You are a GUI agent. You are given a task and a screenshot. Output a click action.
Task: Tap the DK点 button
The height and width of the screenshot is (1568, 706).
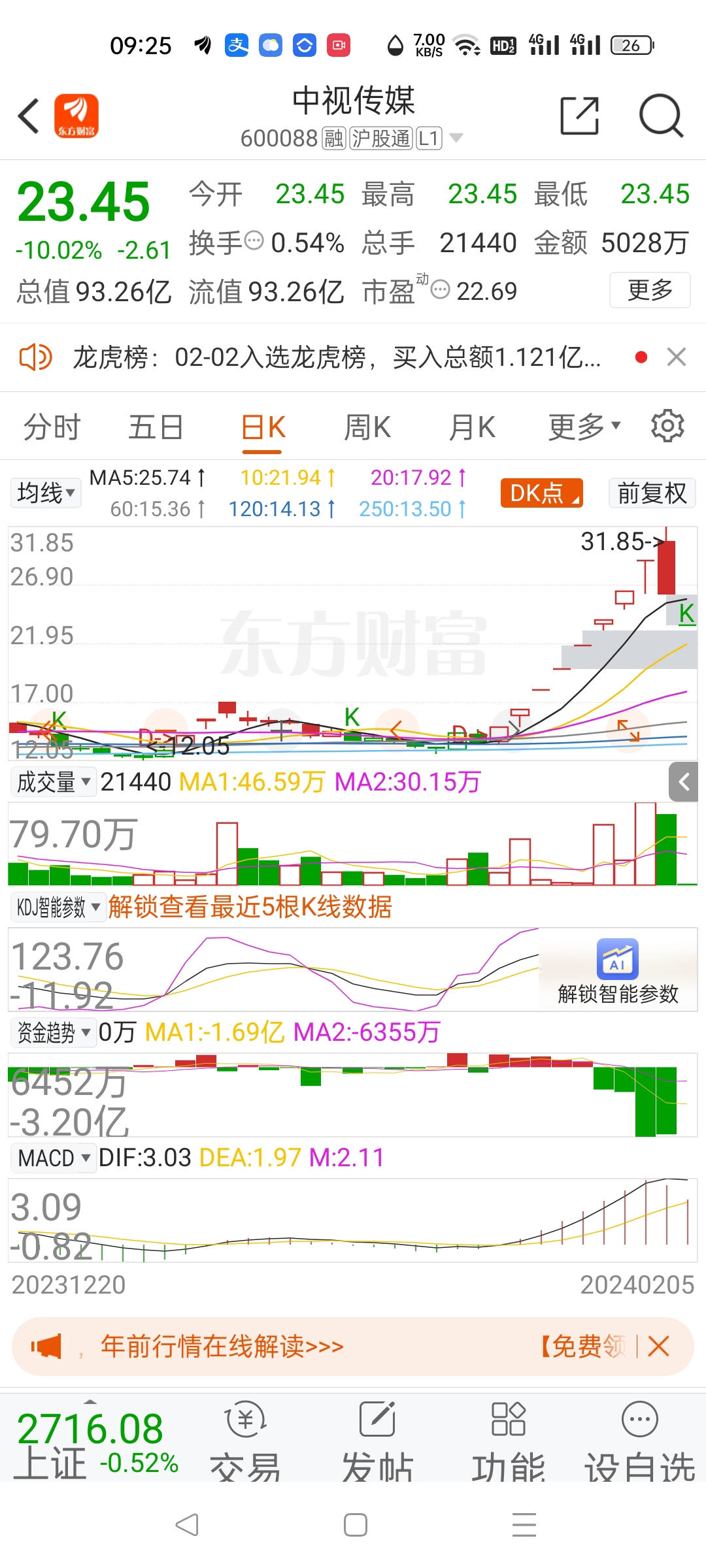[x=541, y=493]
